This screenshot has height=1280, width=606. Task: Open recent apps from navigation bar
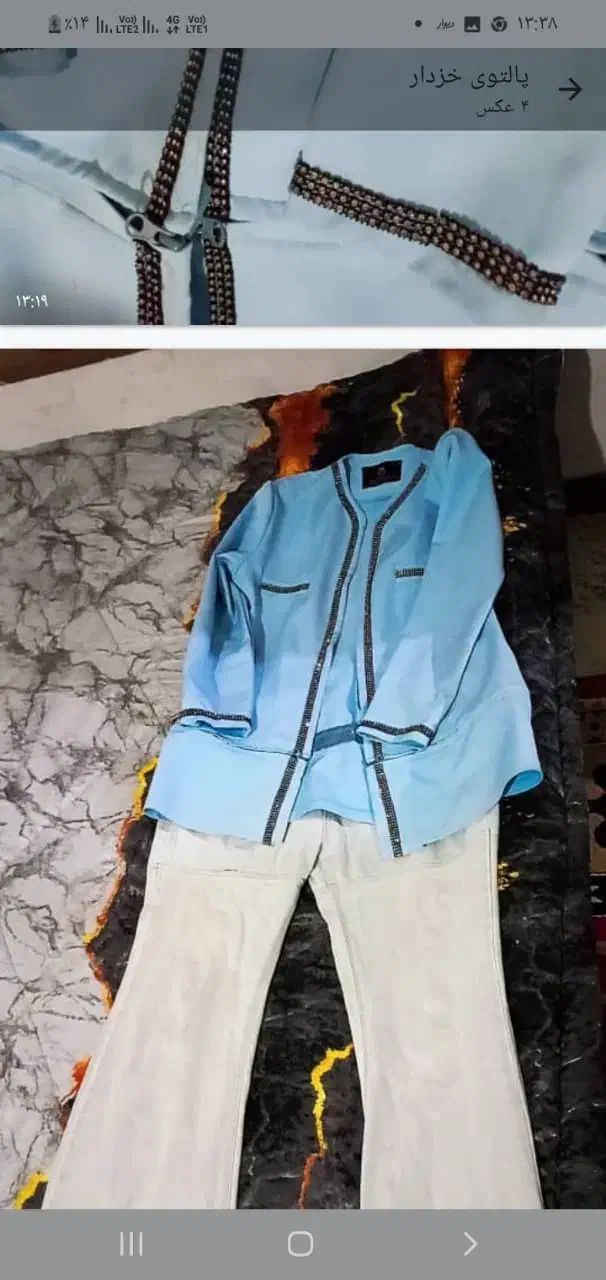point(131,1243)
